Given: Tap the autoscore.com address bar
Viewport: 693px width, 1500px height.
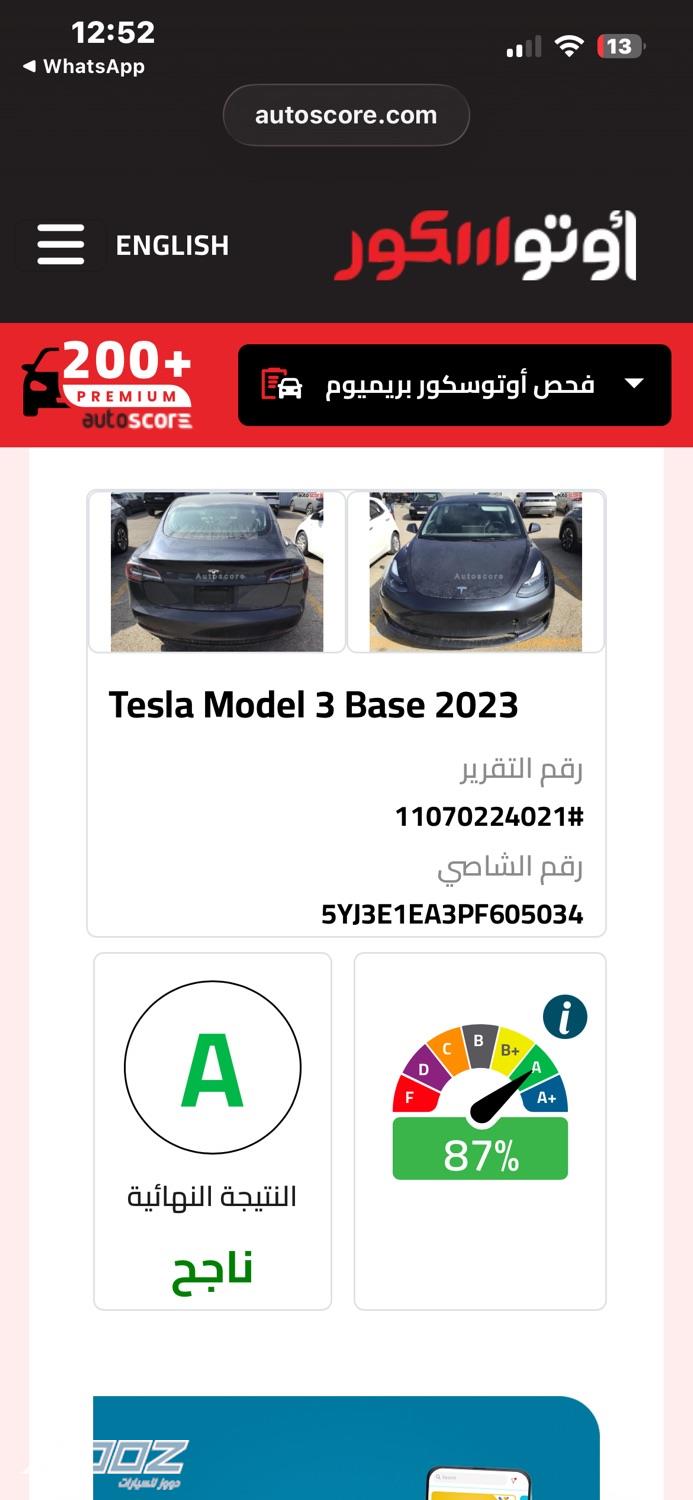Looking at the screenshot, I should click(346, 115).
